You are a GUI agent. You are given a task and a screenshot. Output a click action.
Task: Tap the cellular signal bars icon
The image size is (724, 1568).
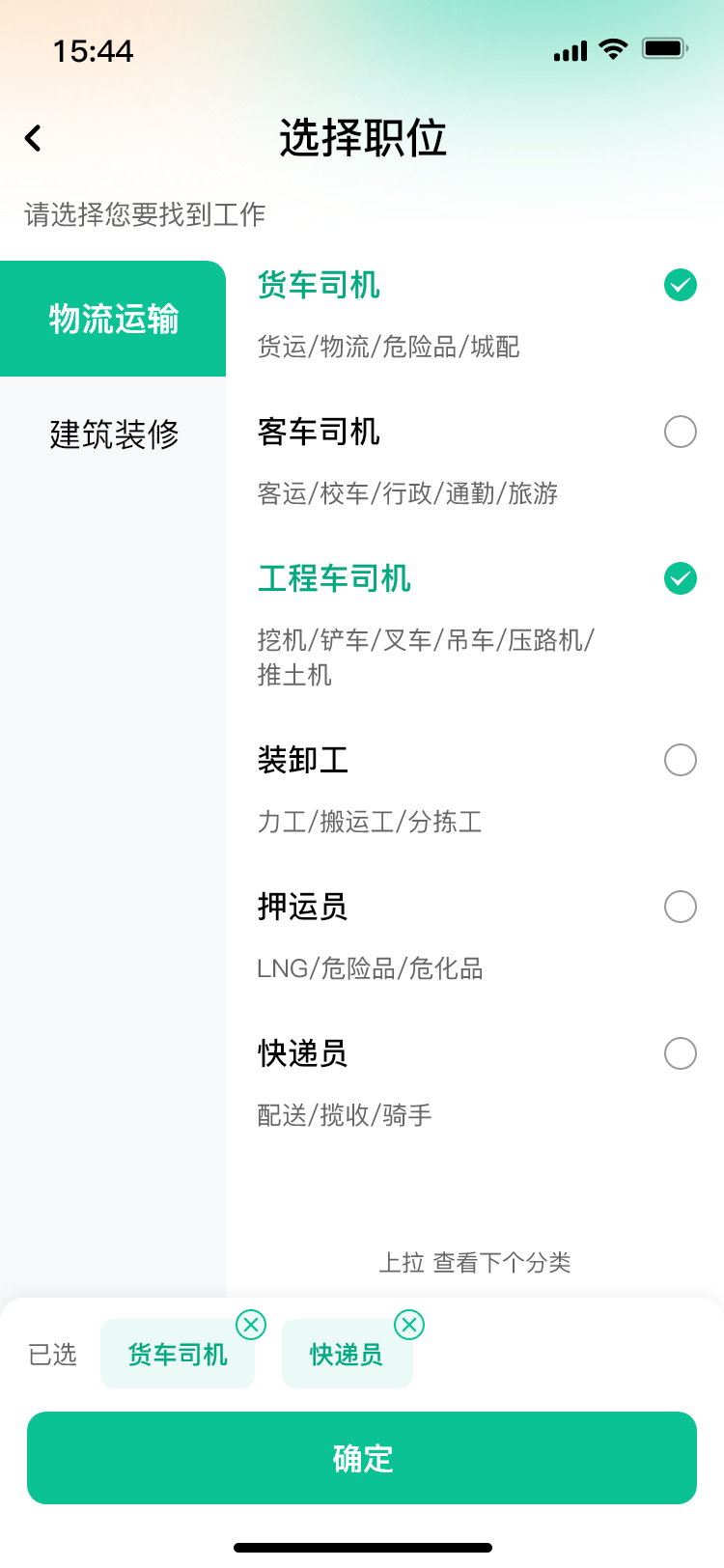(571, 49)
